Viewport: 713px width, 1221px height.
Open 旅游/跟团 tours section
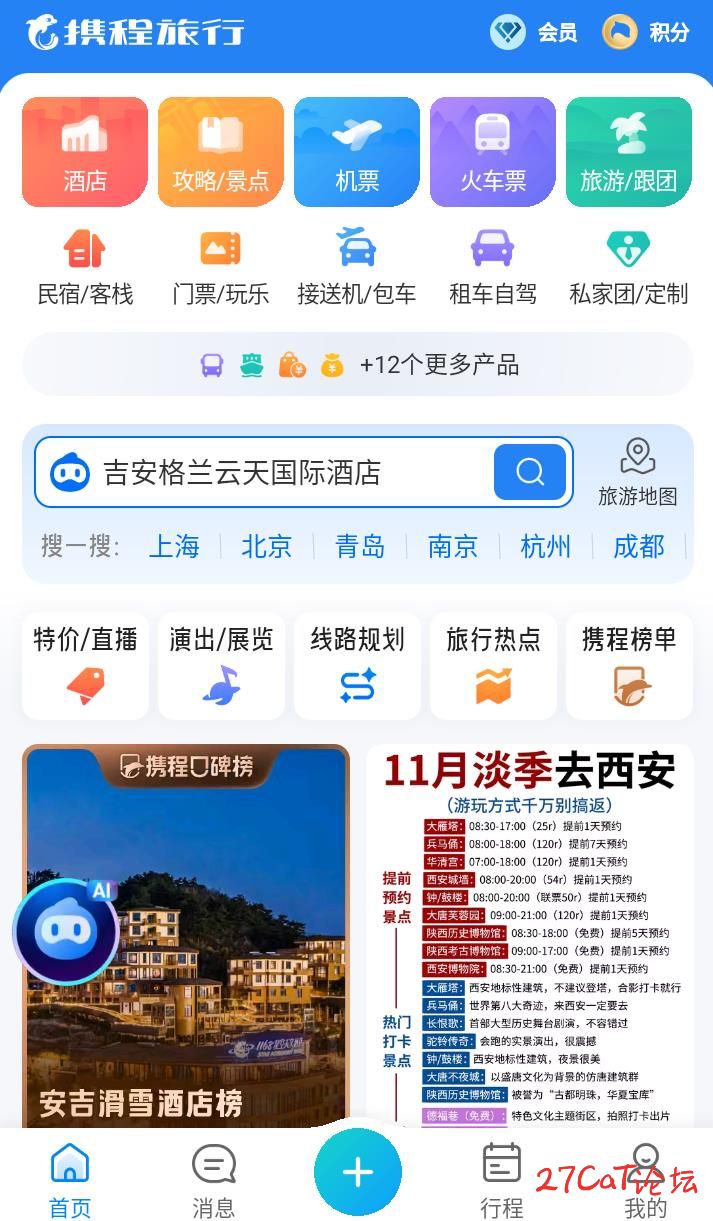point(629,152)
